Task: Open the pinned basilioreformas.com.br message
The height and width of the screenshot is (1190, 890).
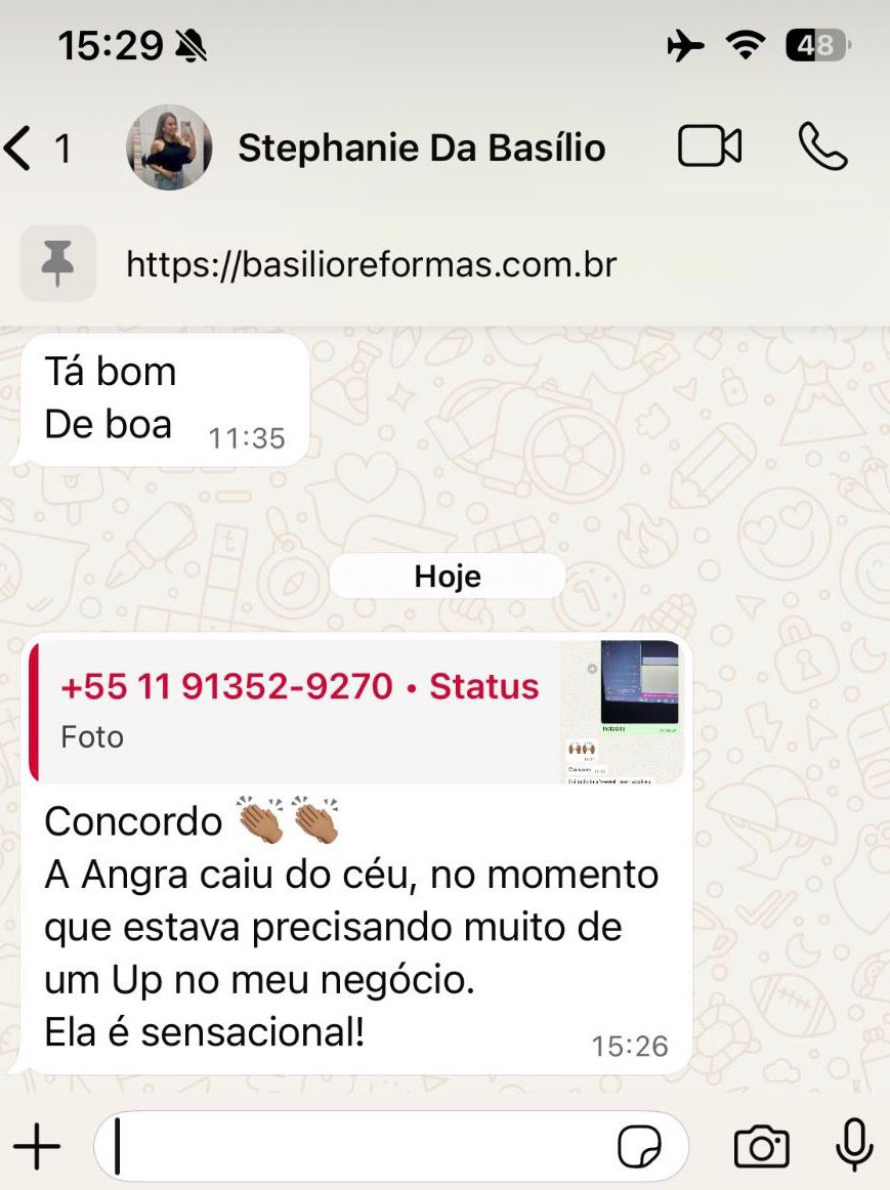Action: point(371,264)
